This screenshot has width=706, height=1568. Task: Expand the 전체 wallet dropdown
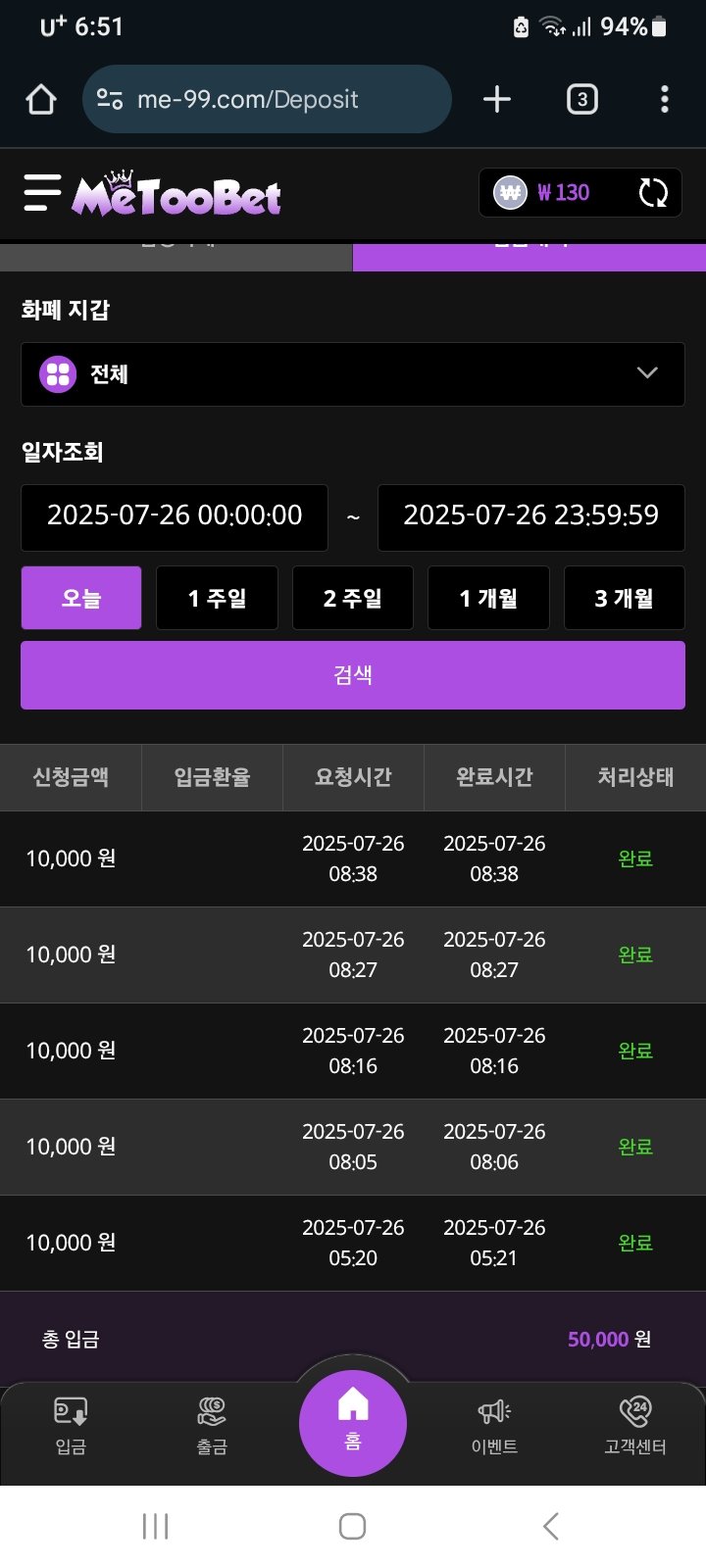[x=353, y=373]
